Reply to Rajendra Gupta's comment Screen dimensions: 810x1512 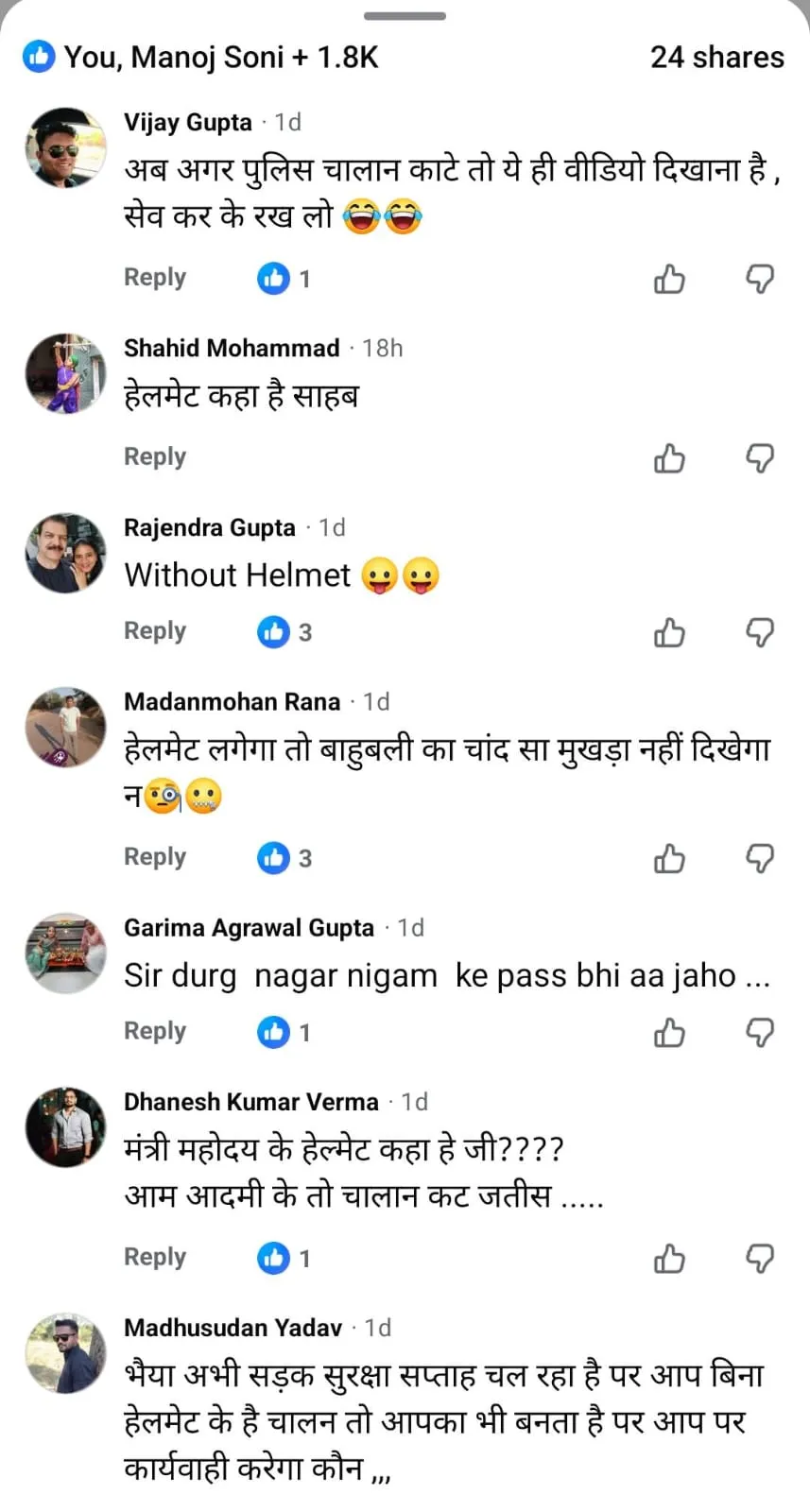click(x=155, y=631)
